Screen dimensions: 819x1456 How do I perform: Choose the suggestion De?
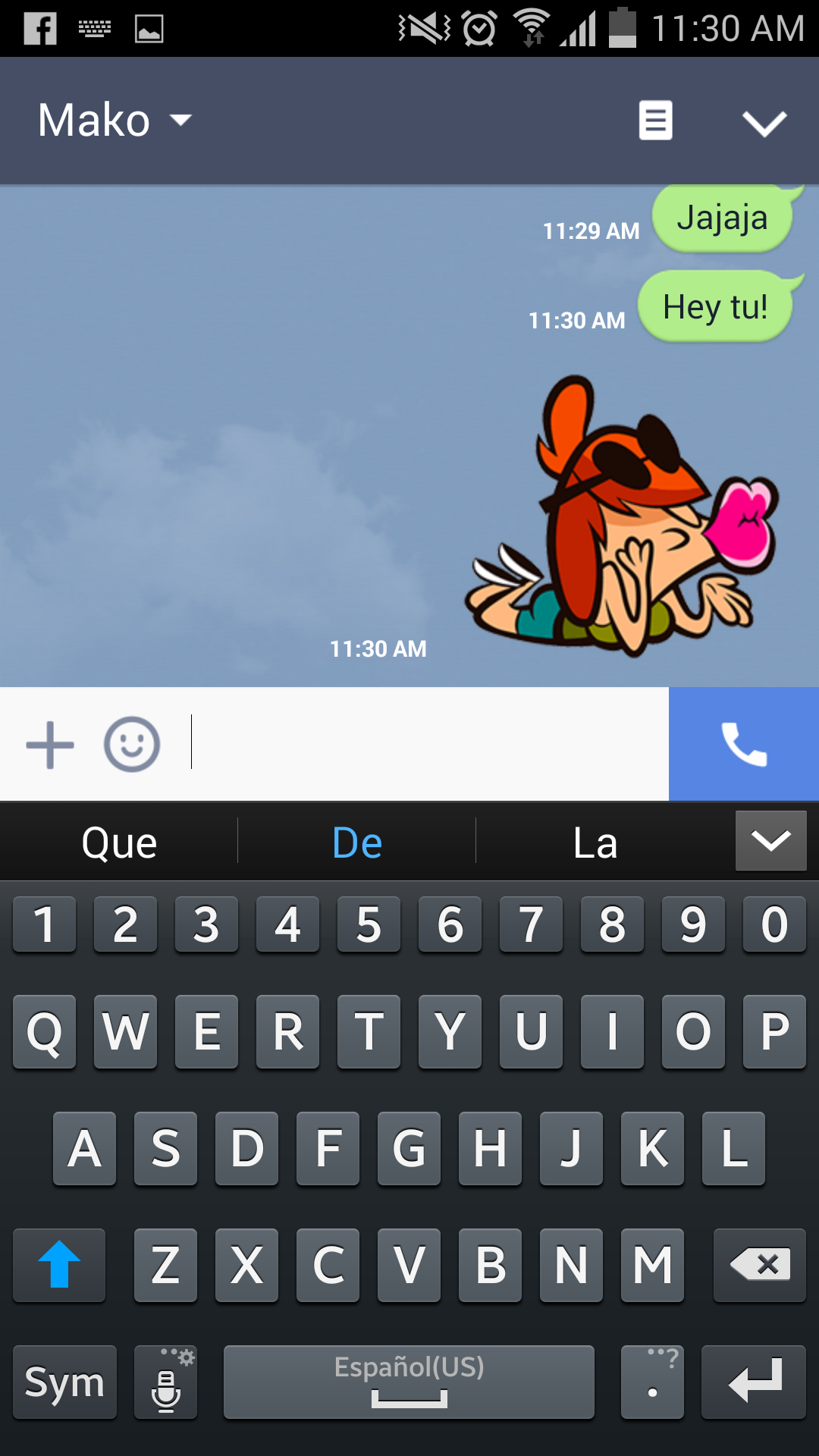[357, 842]
